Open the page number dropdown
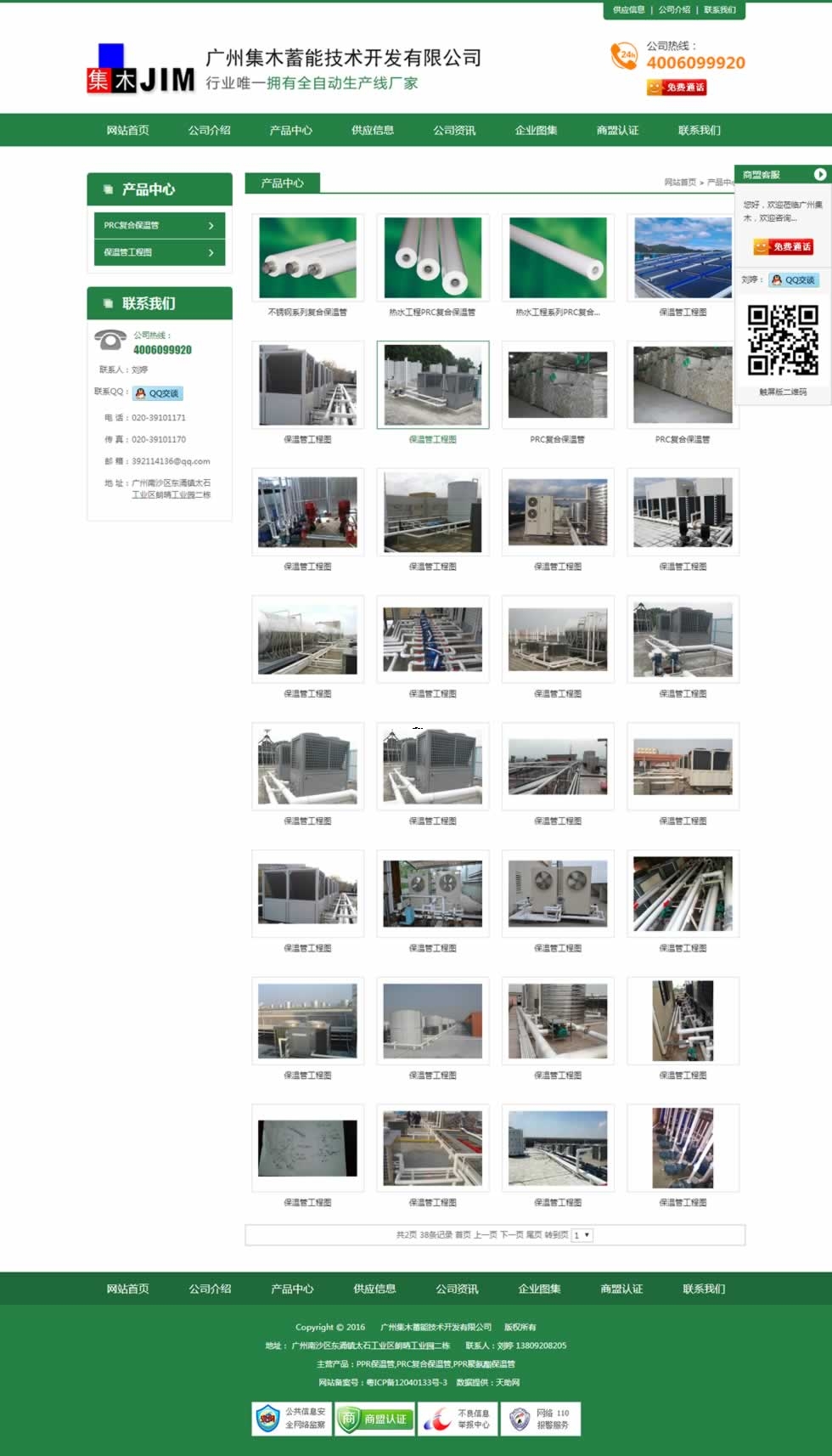This screenshot has height=1456, width=832. click(x=582, y=1235)
